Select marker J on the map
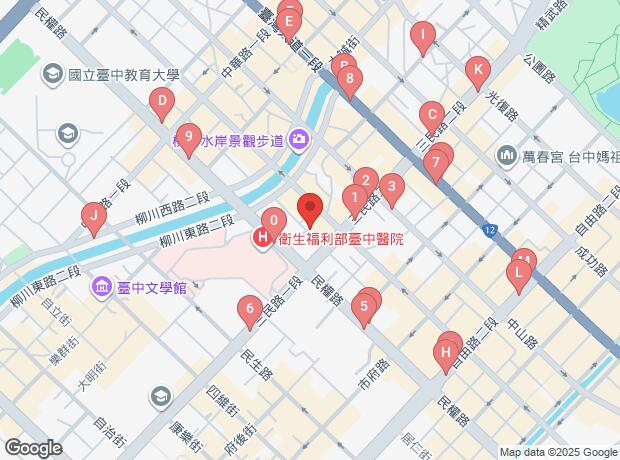The width and height of the screenshot is (620, 460). click(x=94, y=220)
